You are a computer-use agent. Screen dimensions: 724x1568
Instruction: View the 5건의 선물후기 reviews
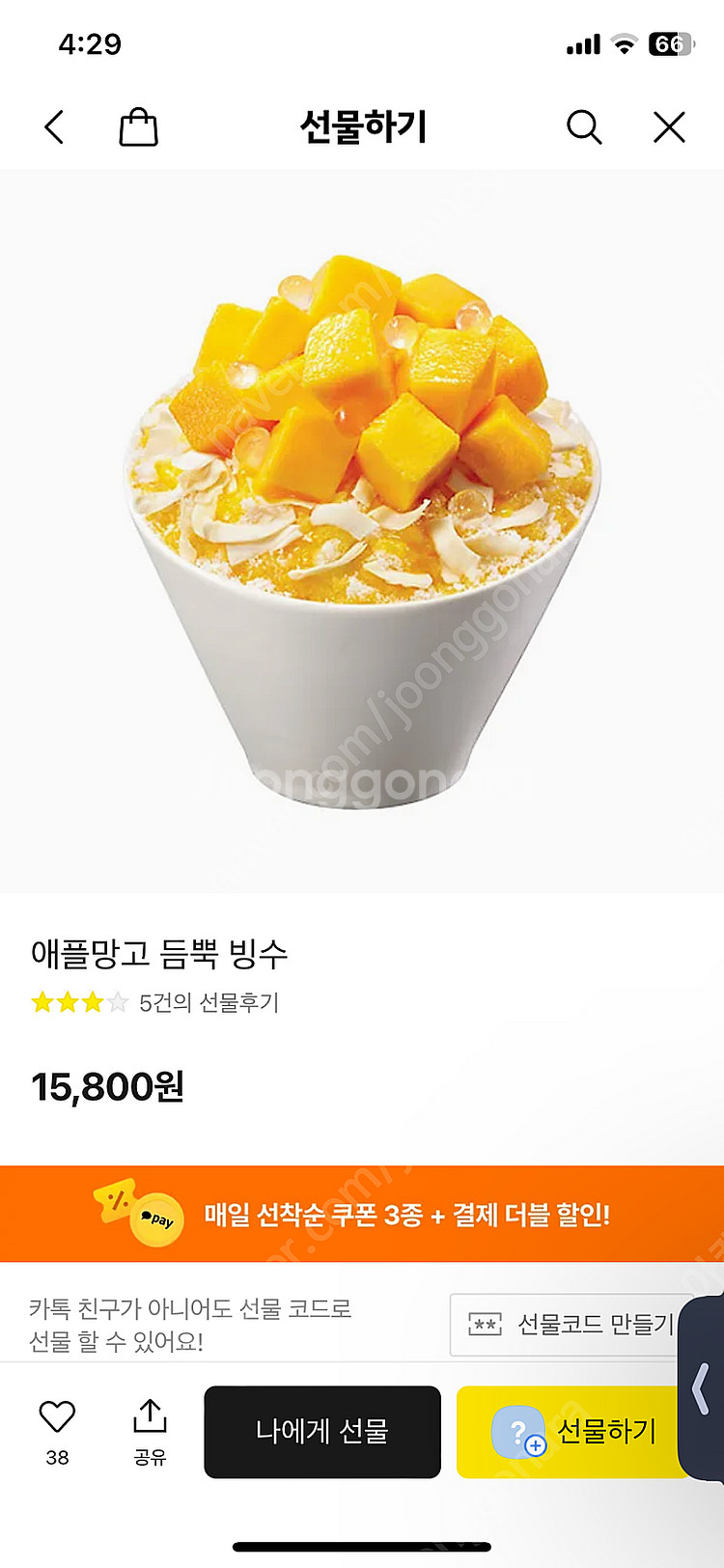tap(209, 1003)
